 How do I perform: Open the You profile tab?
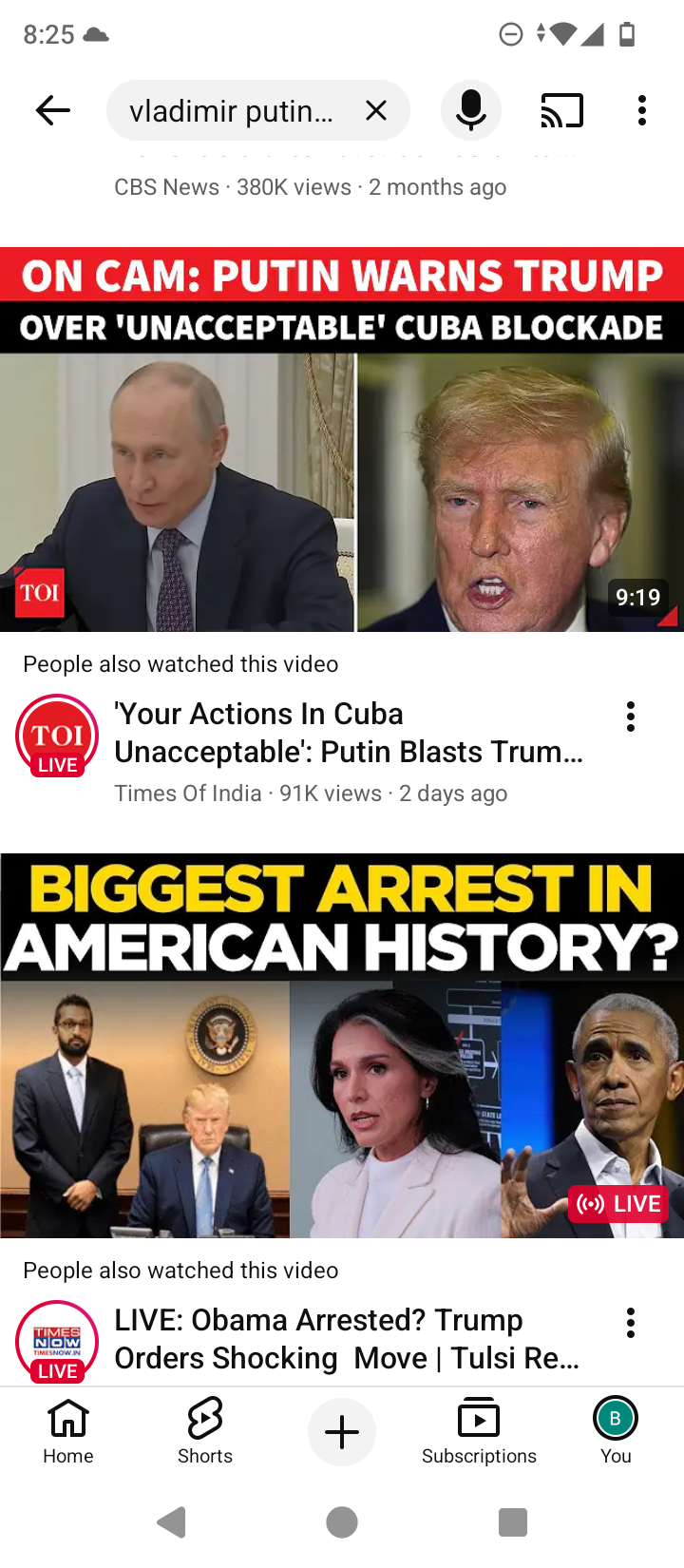(616, 1431)
